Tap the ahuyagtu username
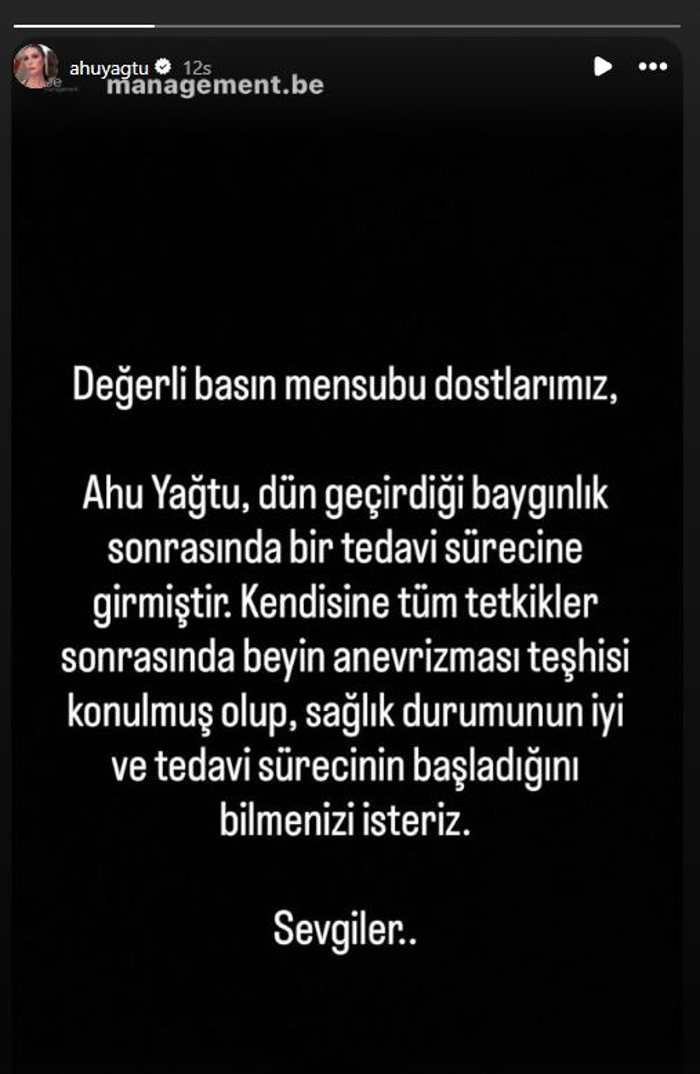The image size is (700, 1074). [x=108, y=67]
